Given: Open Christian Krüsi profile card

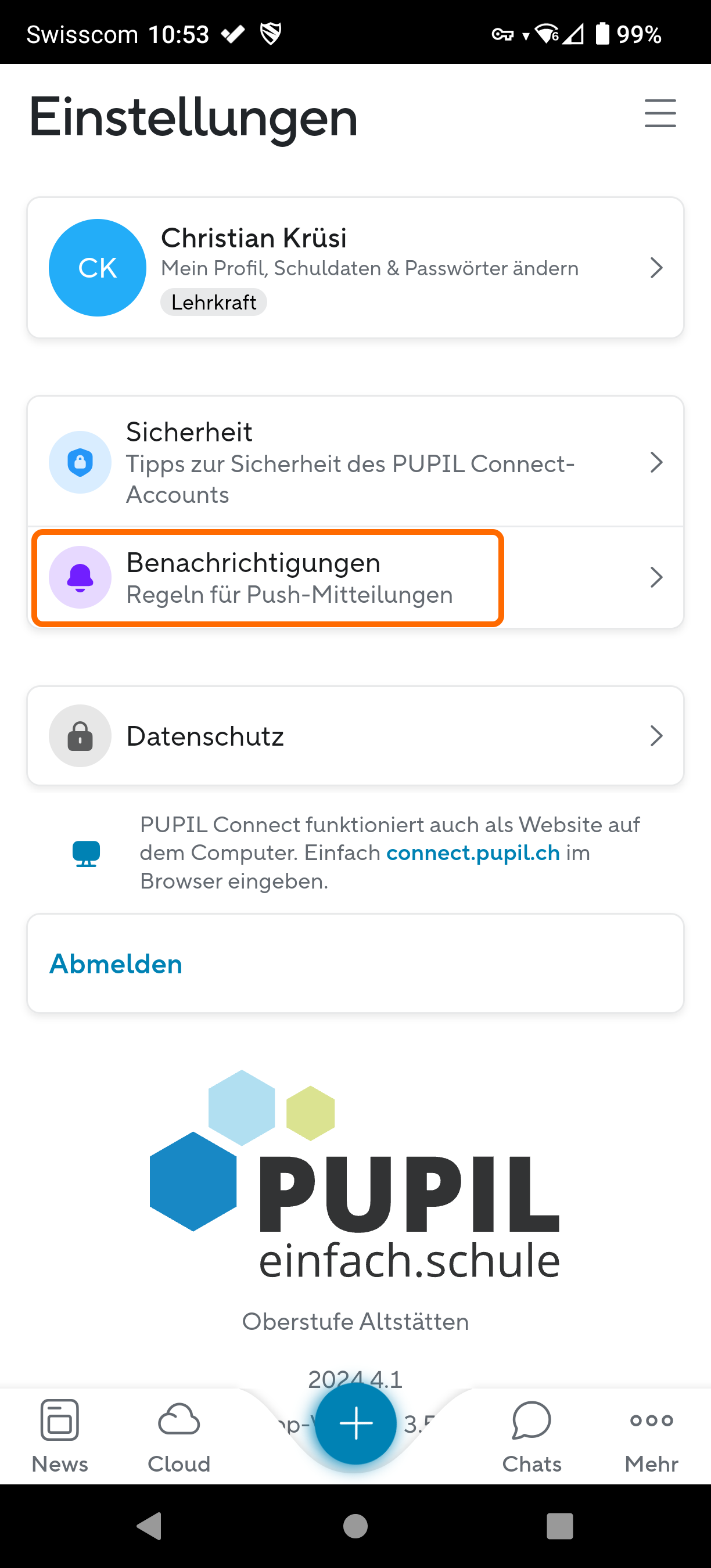Looking at the screenshot, I should click(x=355, y=268).
